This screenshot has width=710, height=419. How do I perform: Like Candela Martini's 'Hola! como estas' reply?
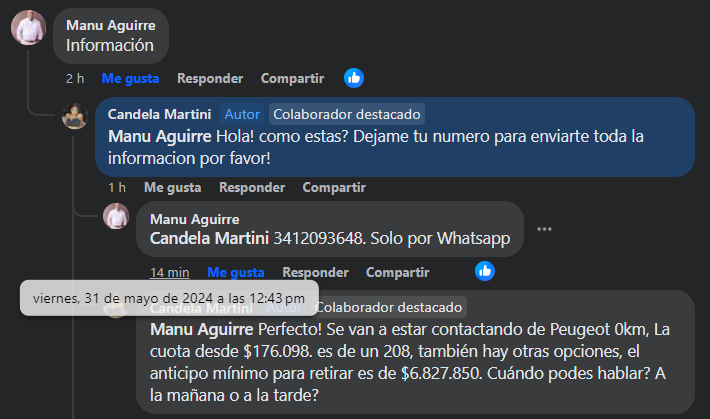coord(172,187)
